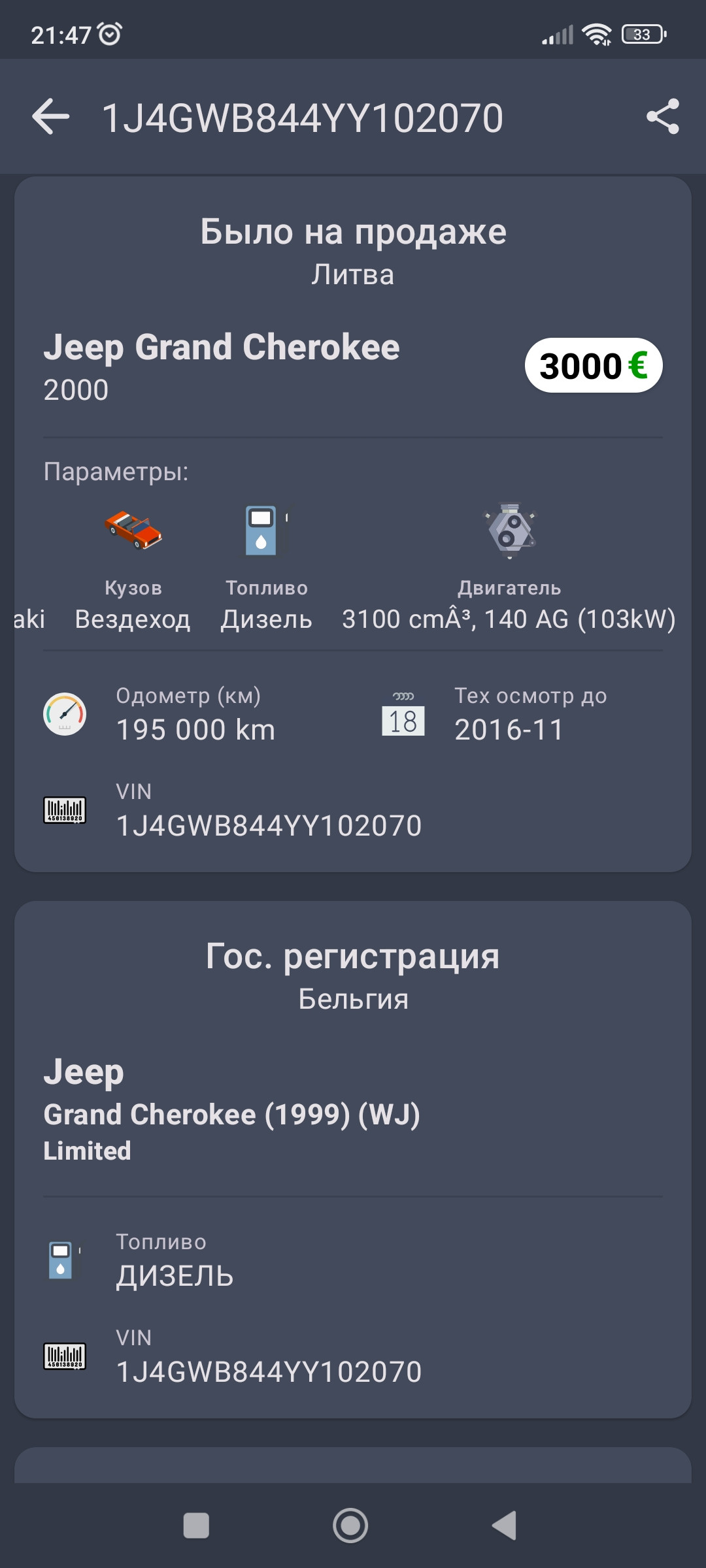The image size is (706, 1568).
Task: Share this VIN report
Action: pyautogui.click(x=662, y=117)
